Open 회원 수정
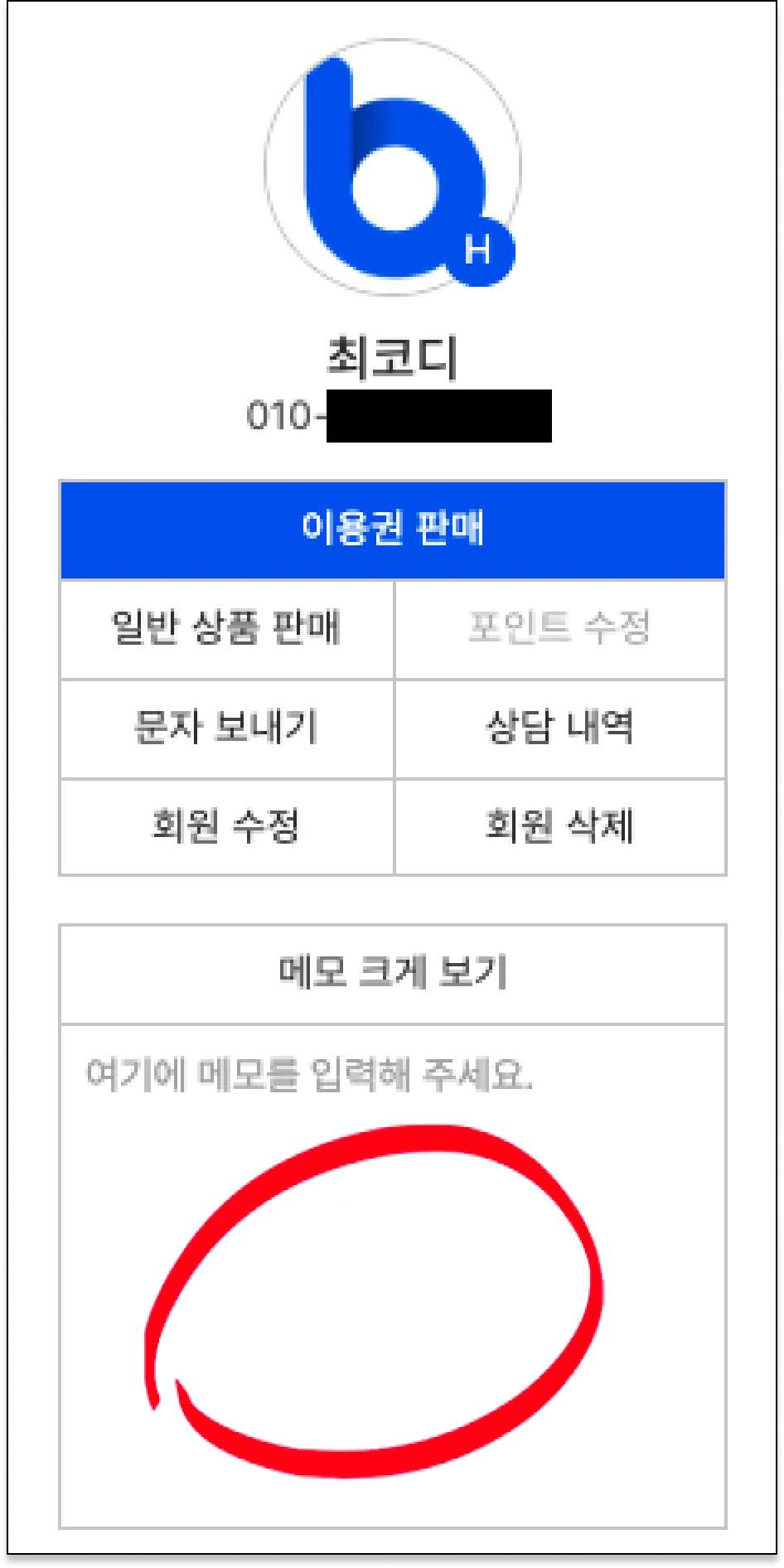 (x=226, y=826)
